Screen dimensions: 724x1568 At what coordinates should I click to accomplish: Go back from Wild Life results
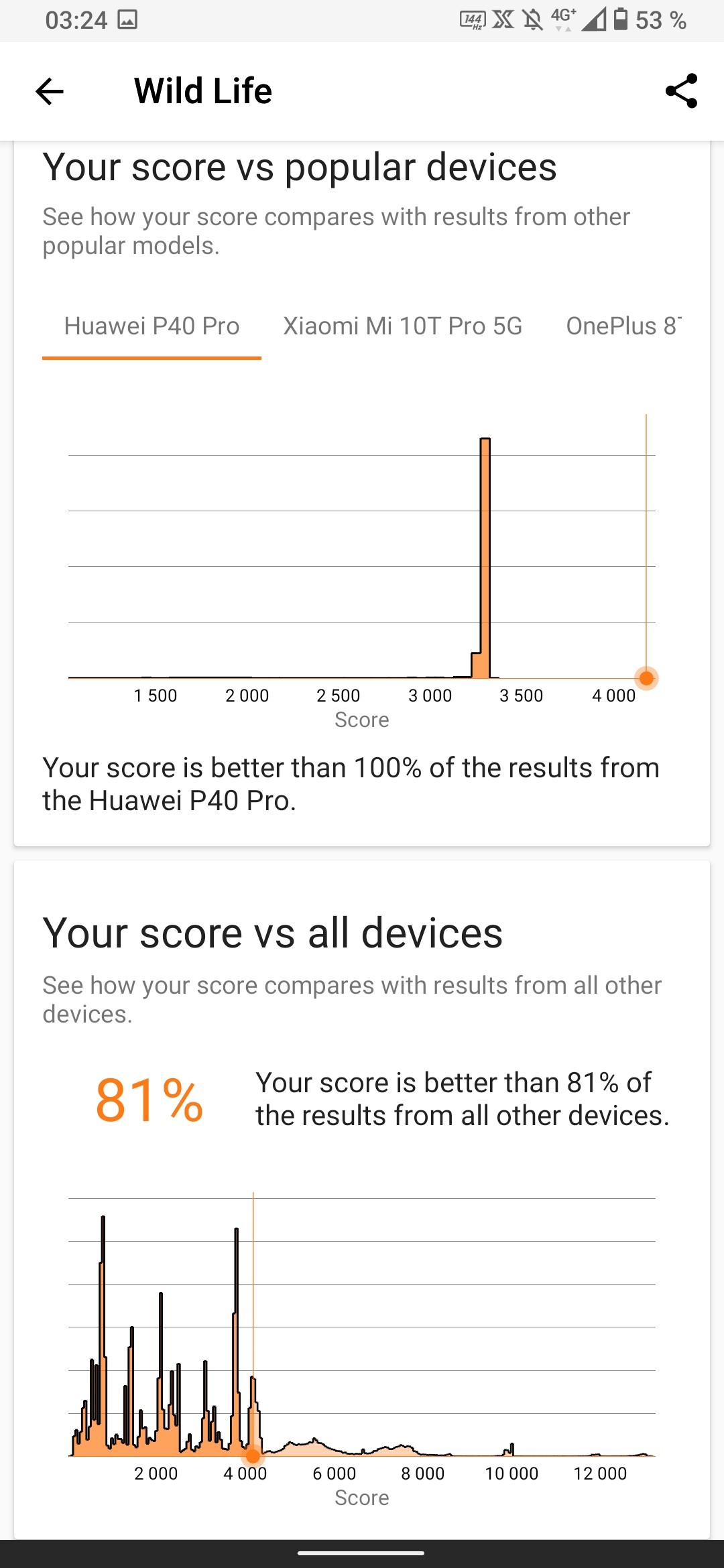(49, 91)
